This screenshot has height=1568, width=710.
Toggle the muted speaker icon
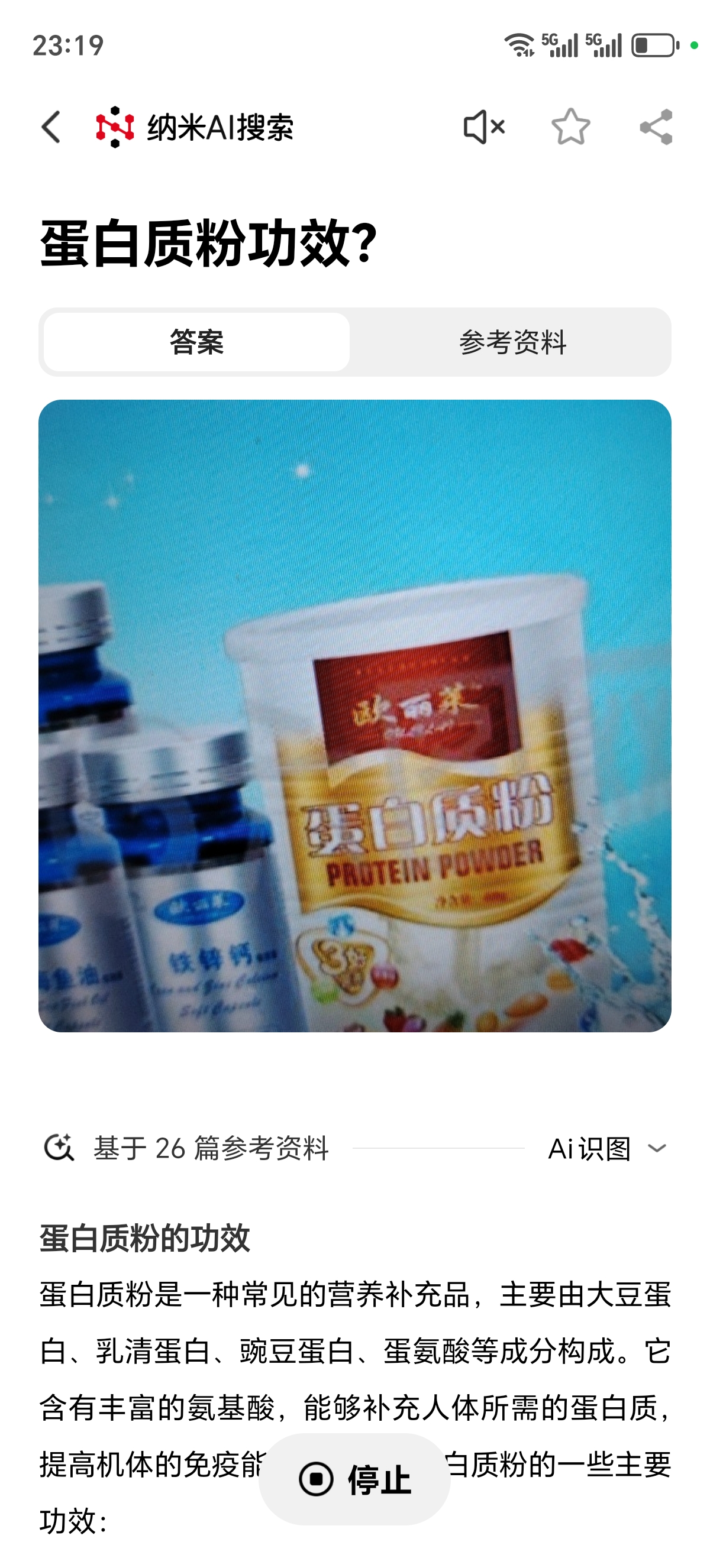coord(483,127)
